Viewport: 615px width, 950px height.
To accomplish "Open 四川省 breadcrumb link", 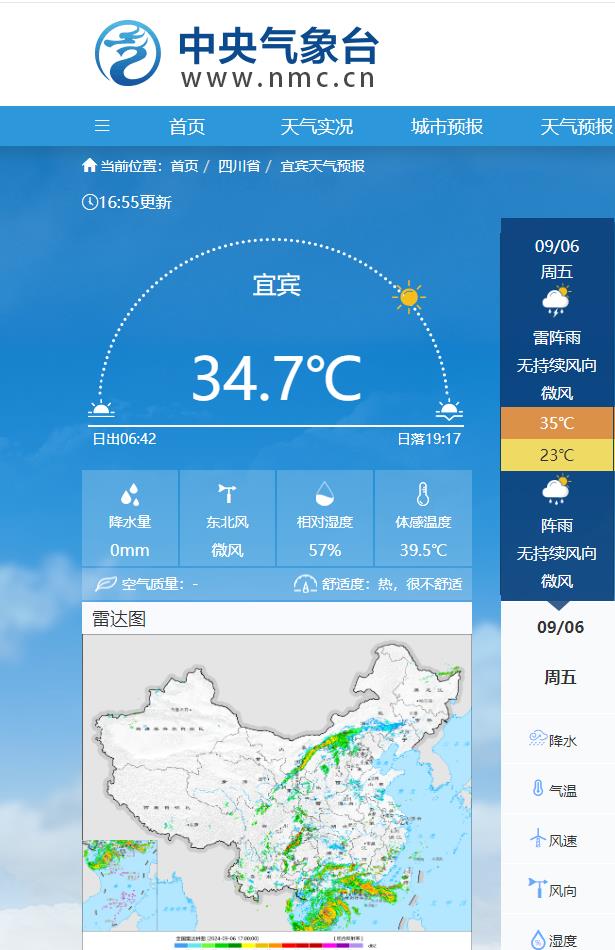I will [x=239, y=166].
